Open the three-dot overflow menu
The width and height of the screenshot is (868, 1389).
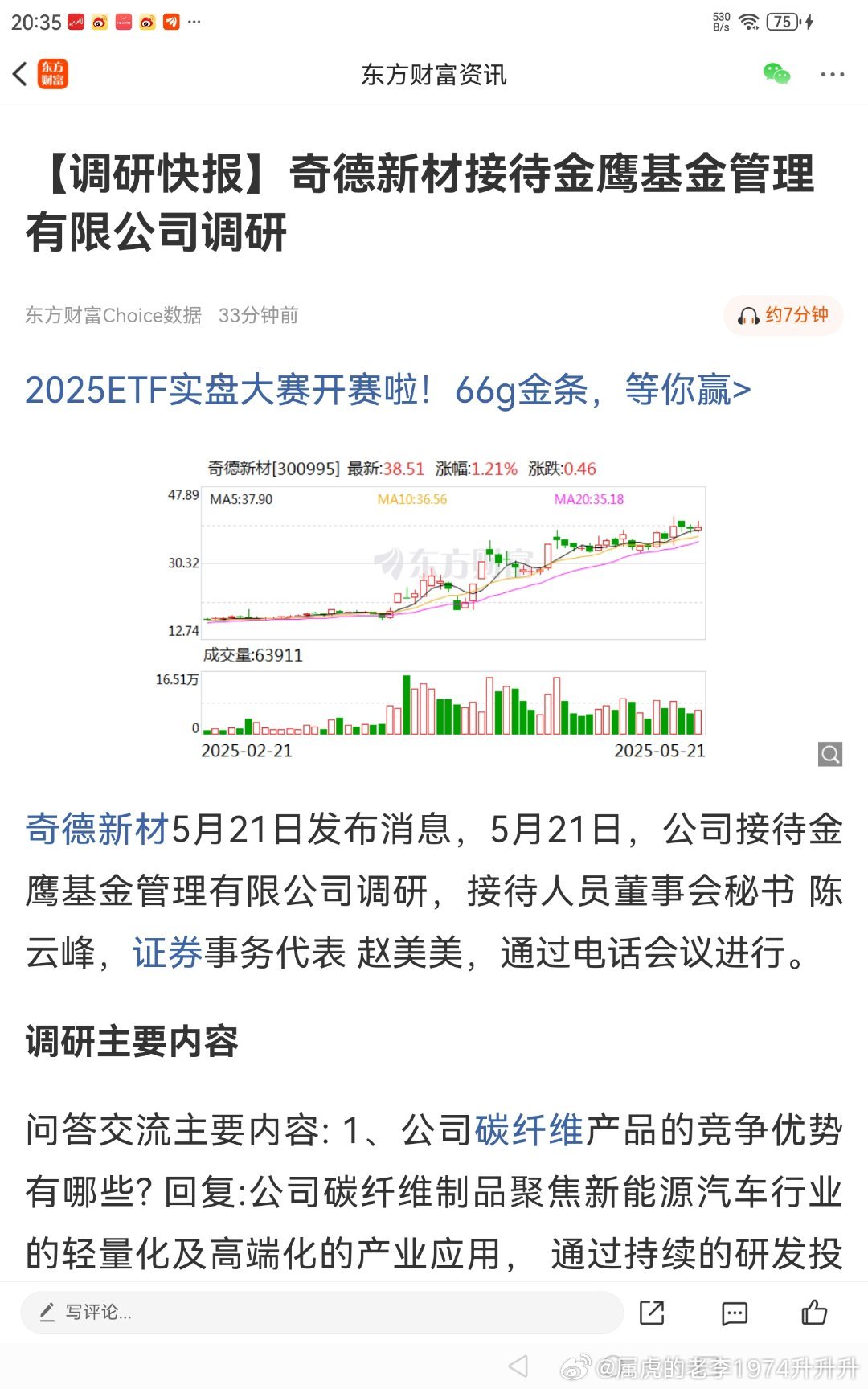[832, 75]
